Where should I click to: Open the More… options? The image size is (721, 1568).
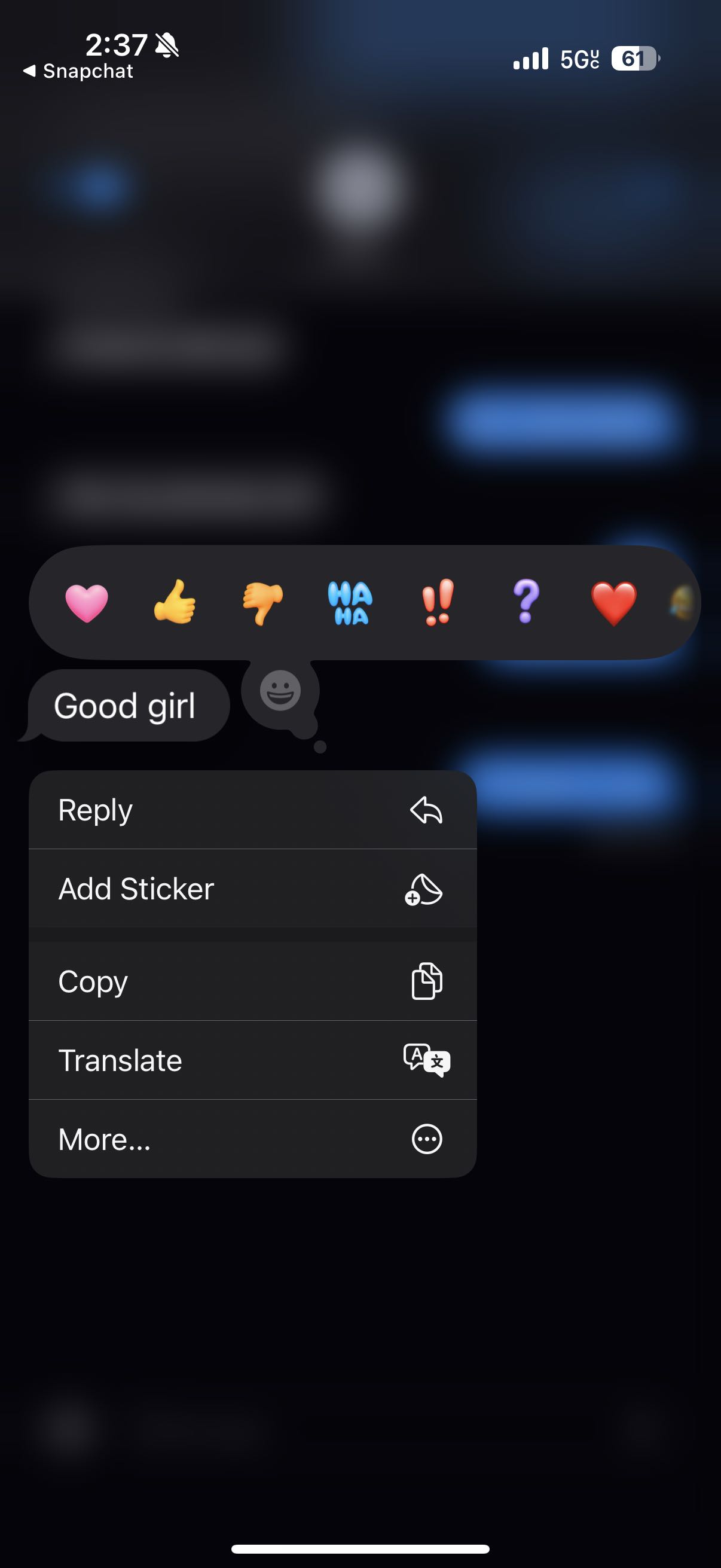tap(252, 1139)
